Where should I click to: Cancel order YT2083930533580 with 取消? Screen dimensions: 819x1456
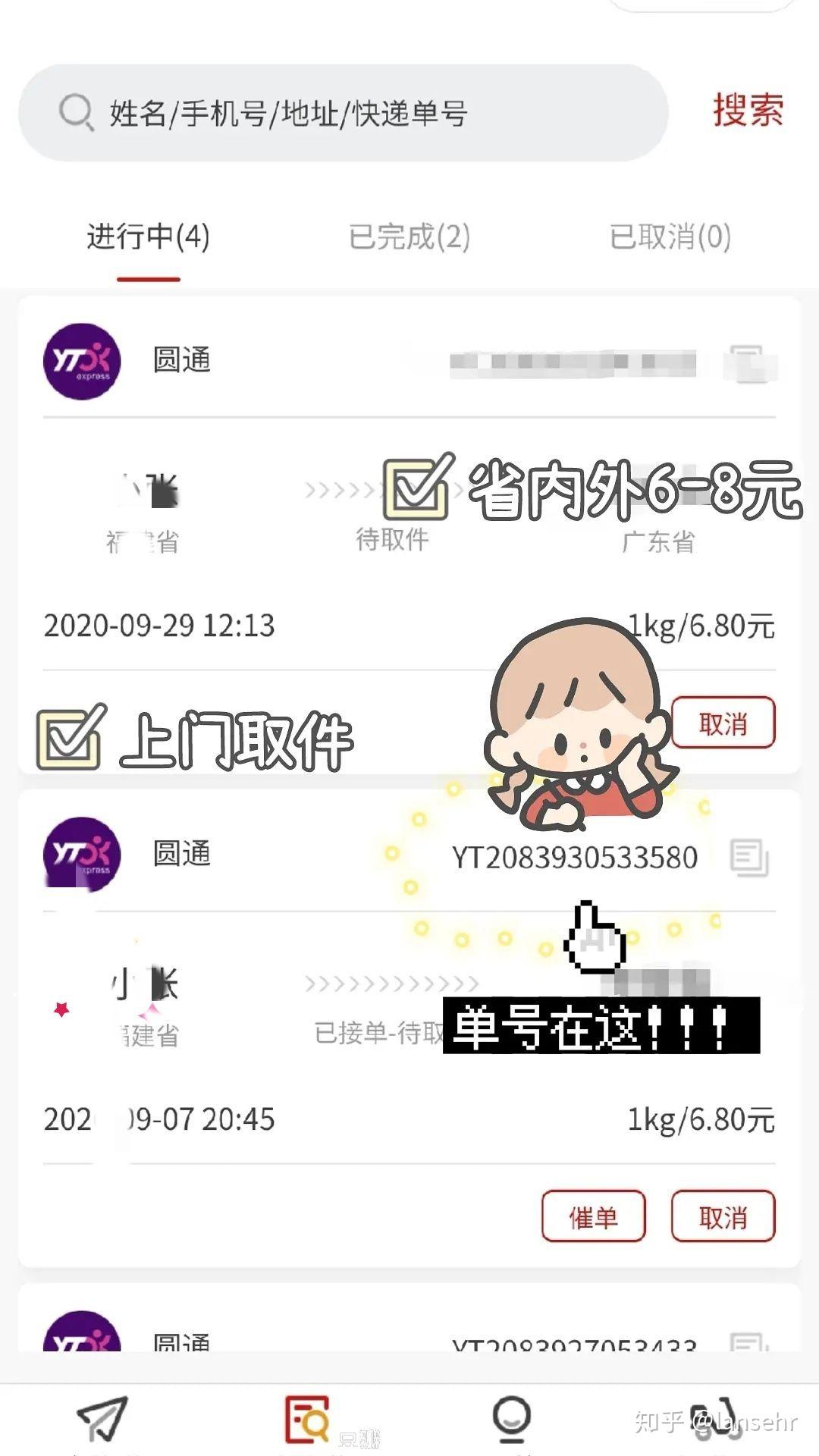coord(723,1217)
